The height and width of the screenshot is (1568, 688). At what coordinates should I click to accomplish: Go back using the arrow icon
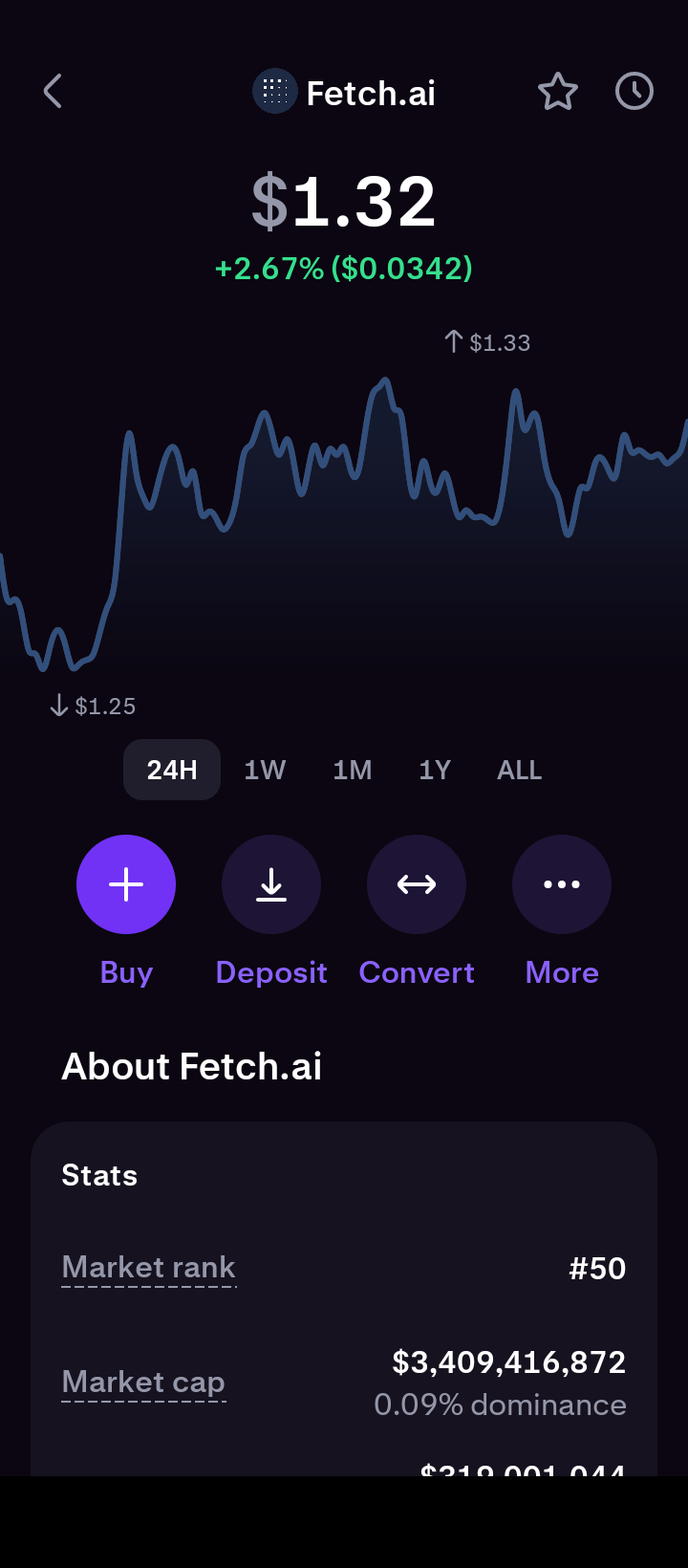tap(54, 92)
